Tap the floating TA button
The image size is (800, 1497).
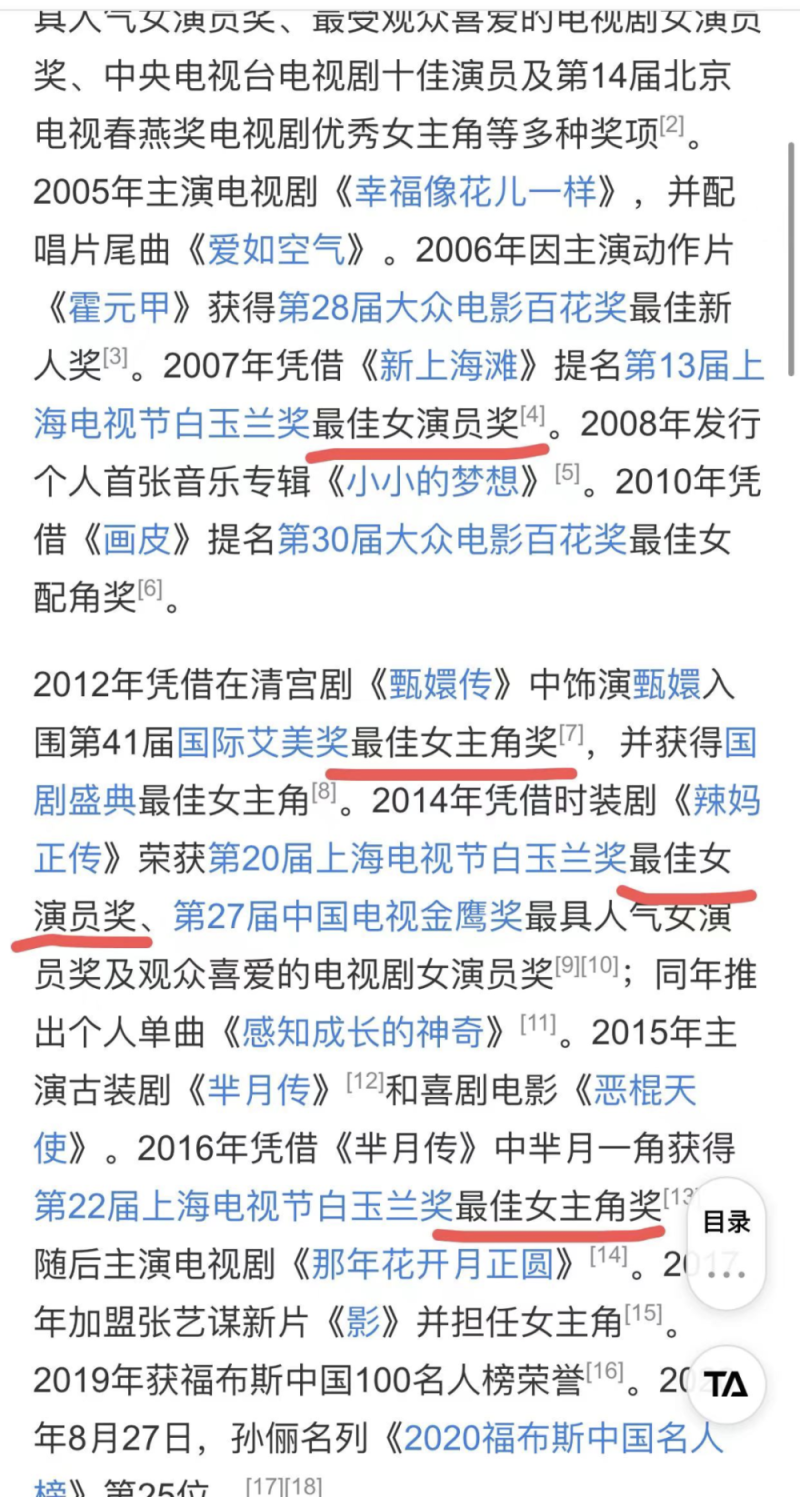[x=726, y=1384]
